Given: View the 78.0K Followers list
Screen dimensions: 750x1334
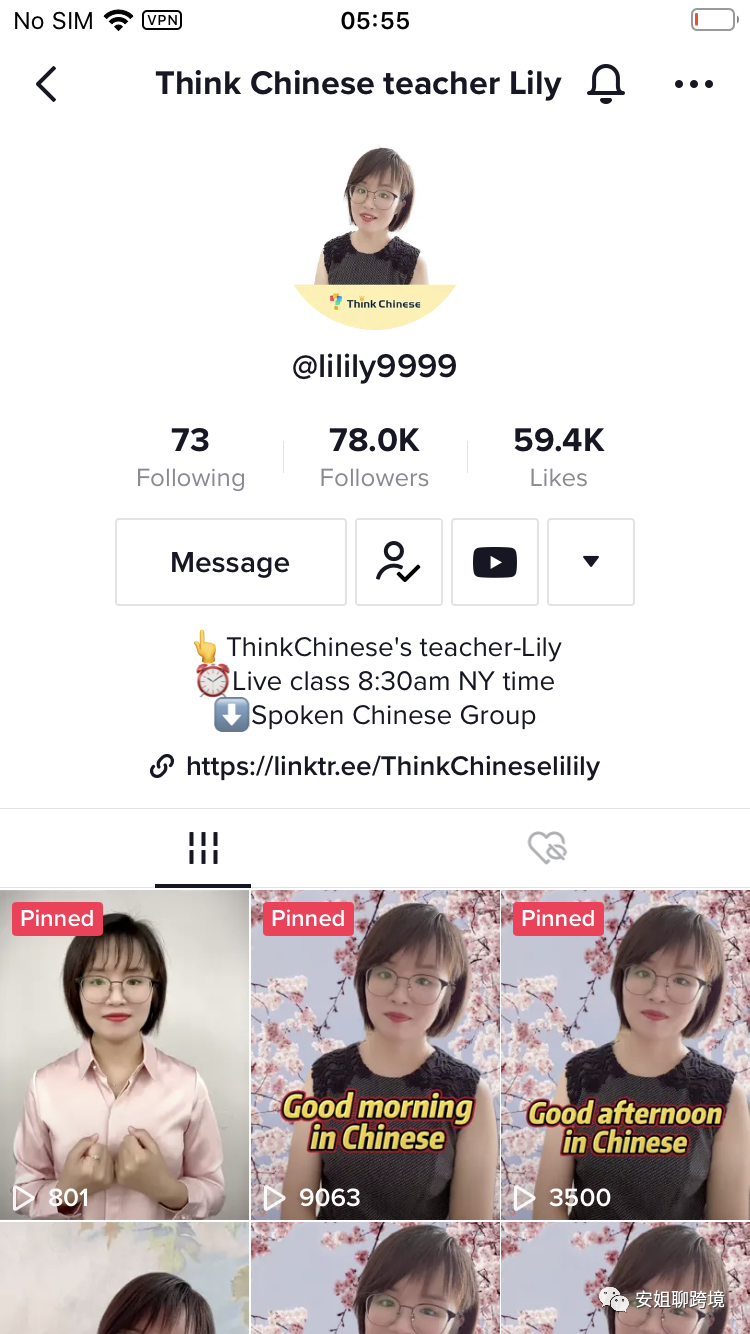Looking at the screenshot, I should [374, 457].
